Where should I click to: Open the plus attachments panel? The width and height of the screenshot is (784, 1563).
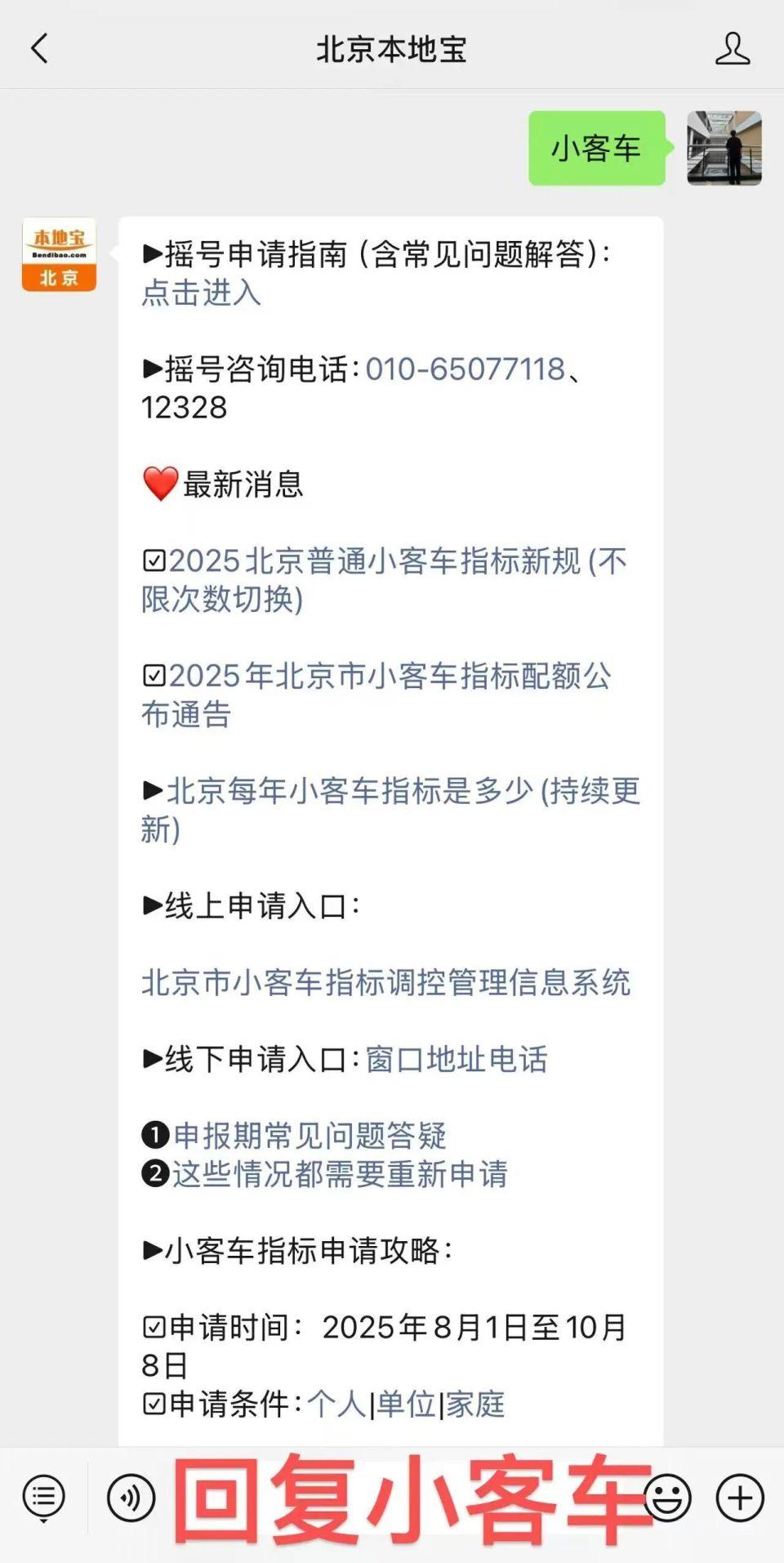pos(740,1498)
